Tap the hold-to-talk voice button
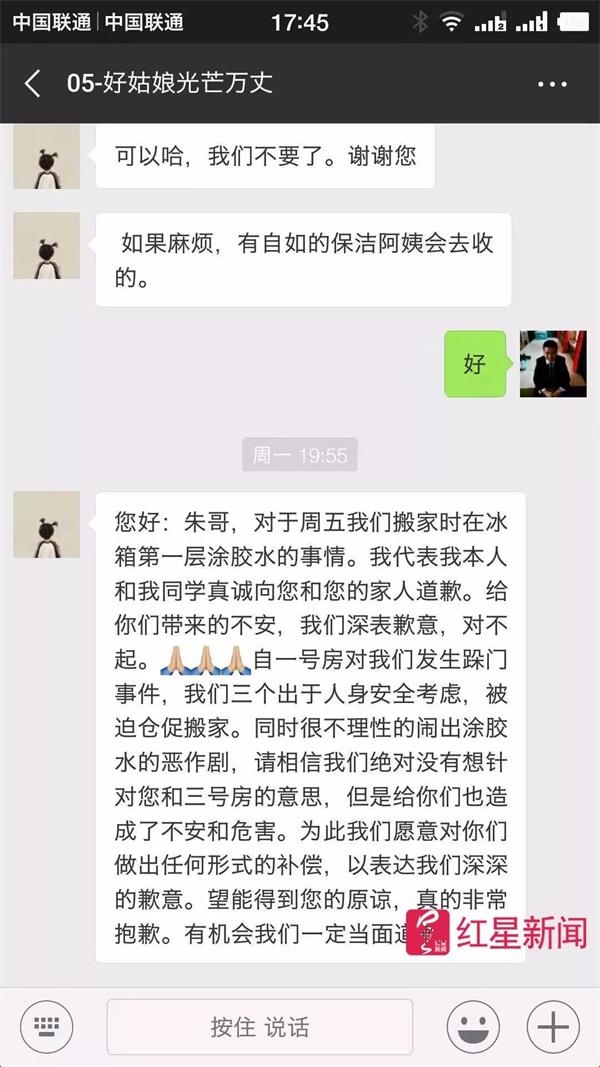 pos(259,1026)
